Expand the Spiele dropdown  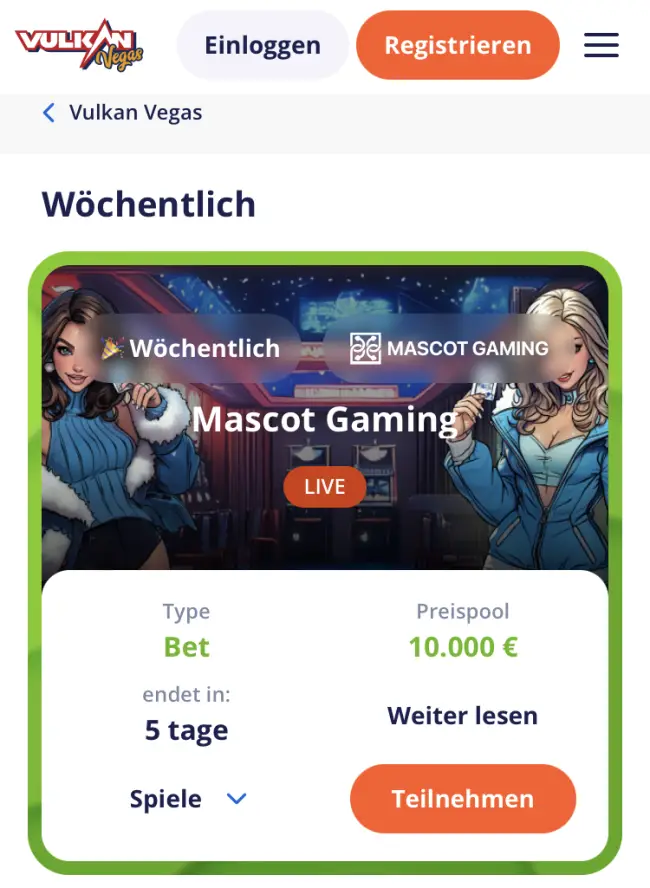point(188,799)
